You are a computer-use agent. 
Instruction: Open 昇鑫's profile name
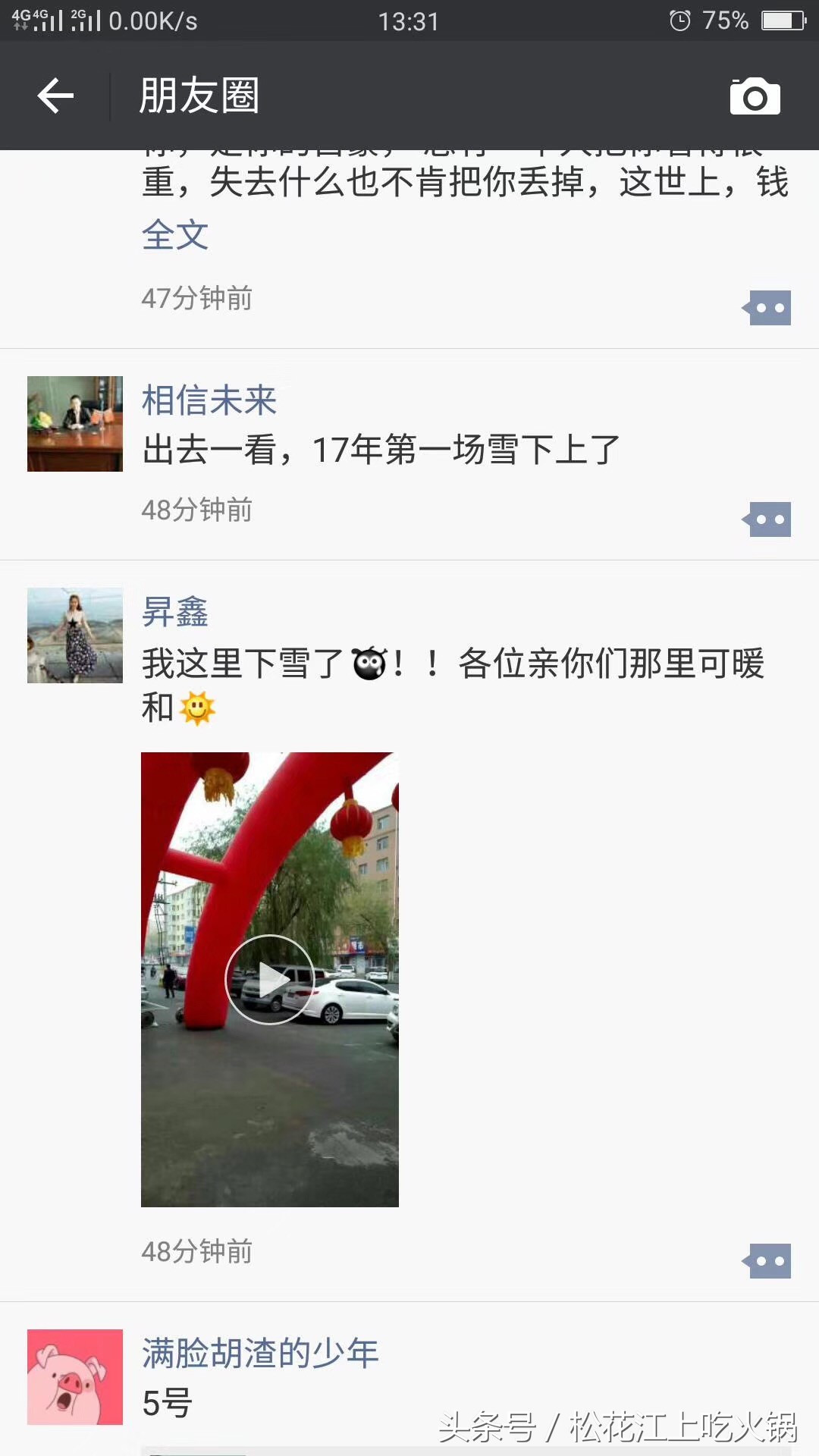[x=175, y=612]
